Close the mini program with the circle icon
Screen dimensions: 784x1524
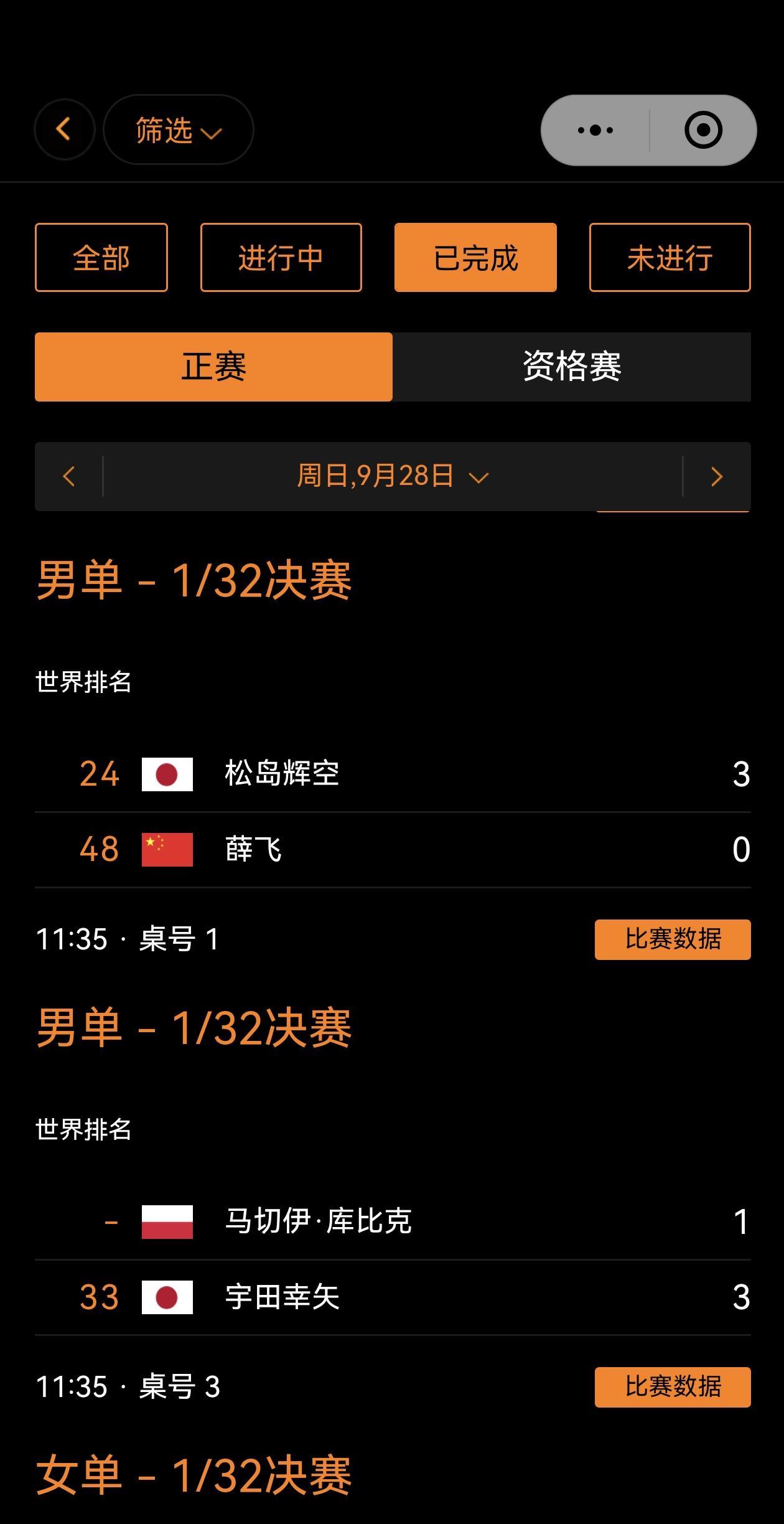(x=703, y=130)
